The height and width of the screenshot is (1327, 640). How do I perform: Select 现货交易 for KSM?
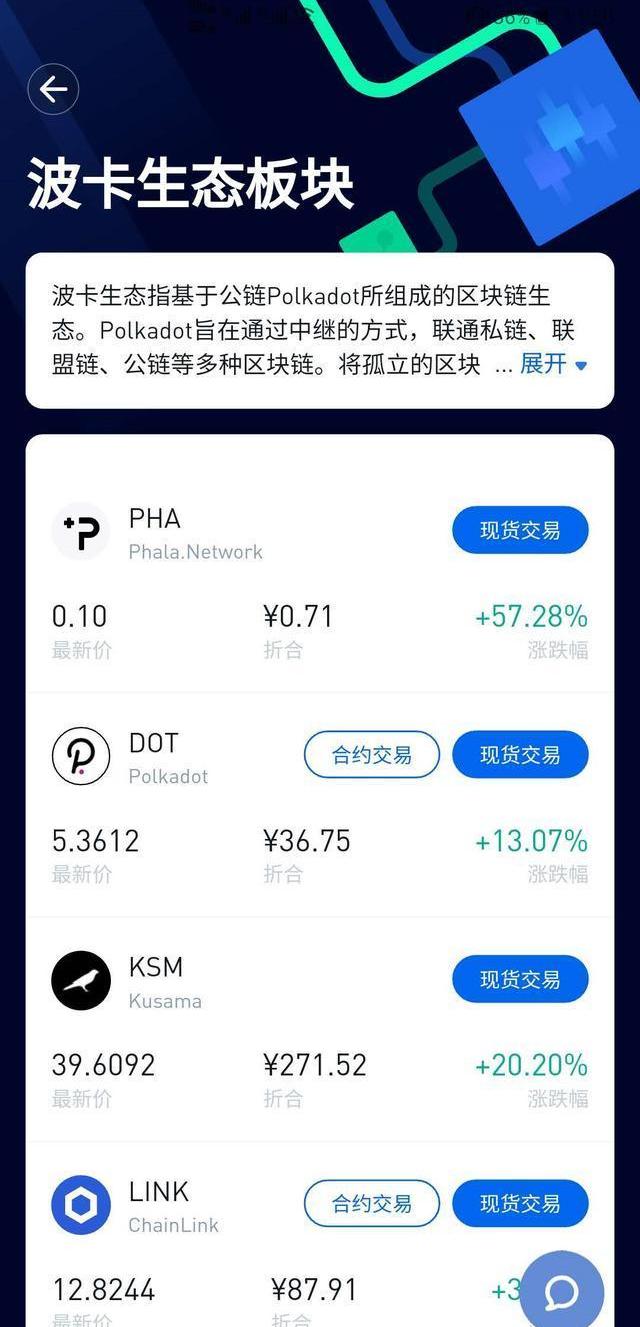click(520, 979)
